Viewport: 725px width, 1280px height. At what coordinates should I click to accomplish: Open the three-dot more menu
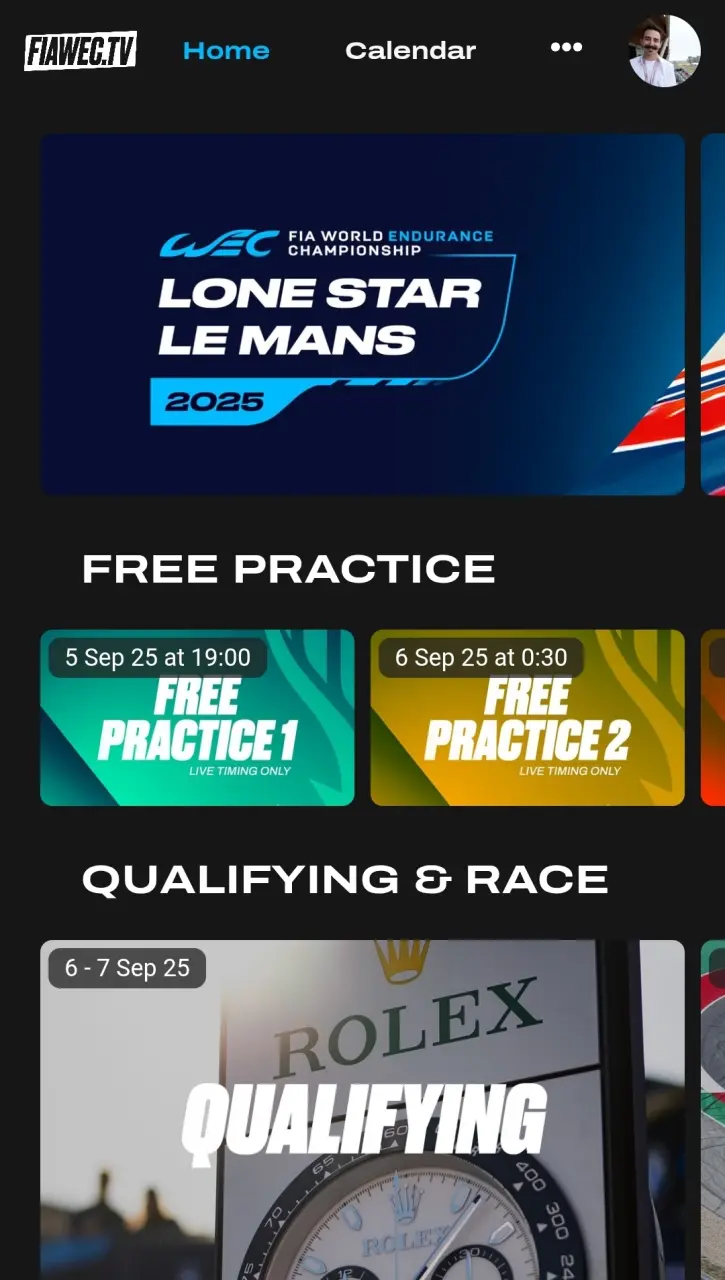pyautogui.click(x=566, y=47)
